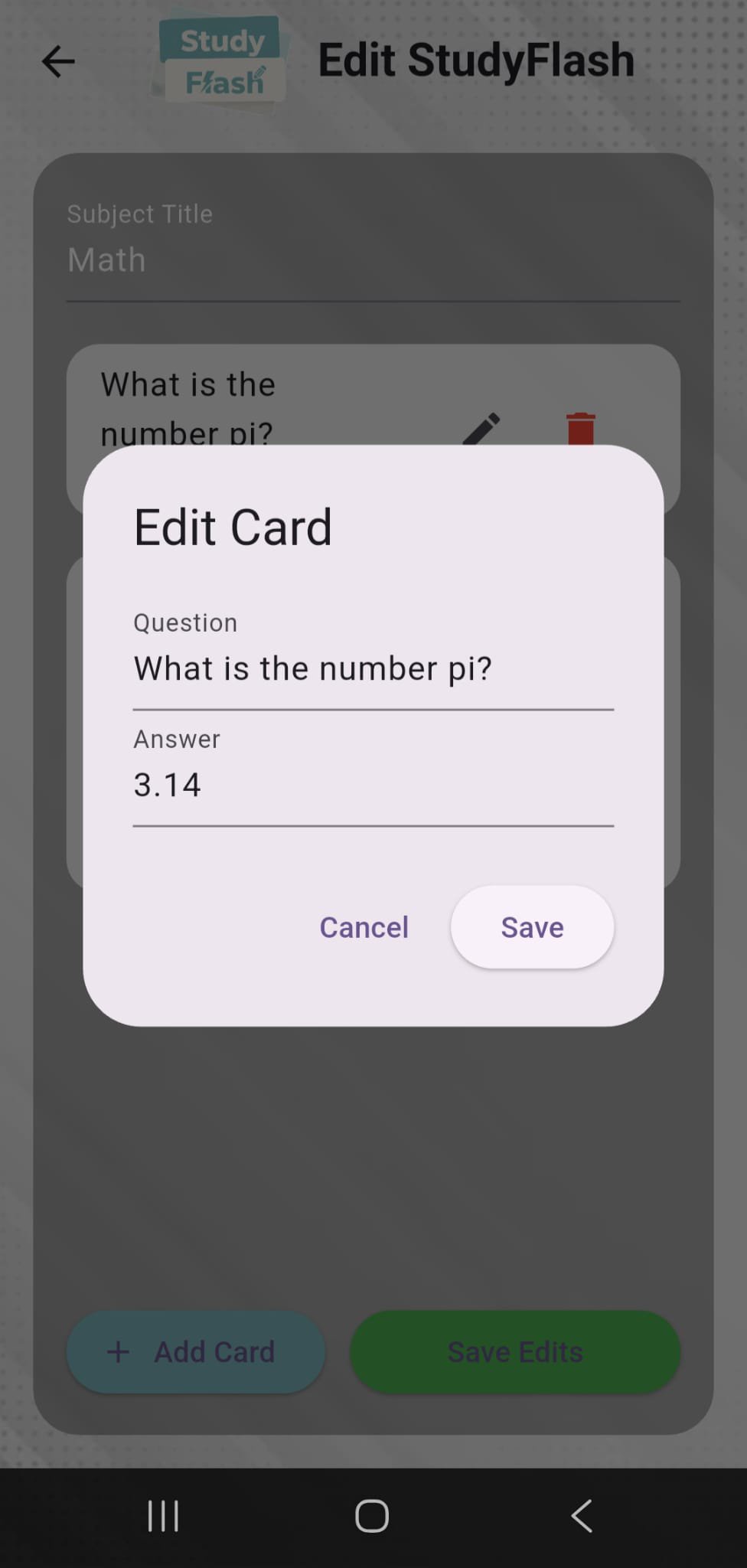The height and width of the screenshot is (1568, 747).
Task: Click the Add Card button
Action: (x=194, y=1351)
